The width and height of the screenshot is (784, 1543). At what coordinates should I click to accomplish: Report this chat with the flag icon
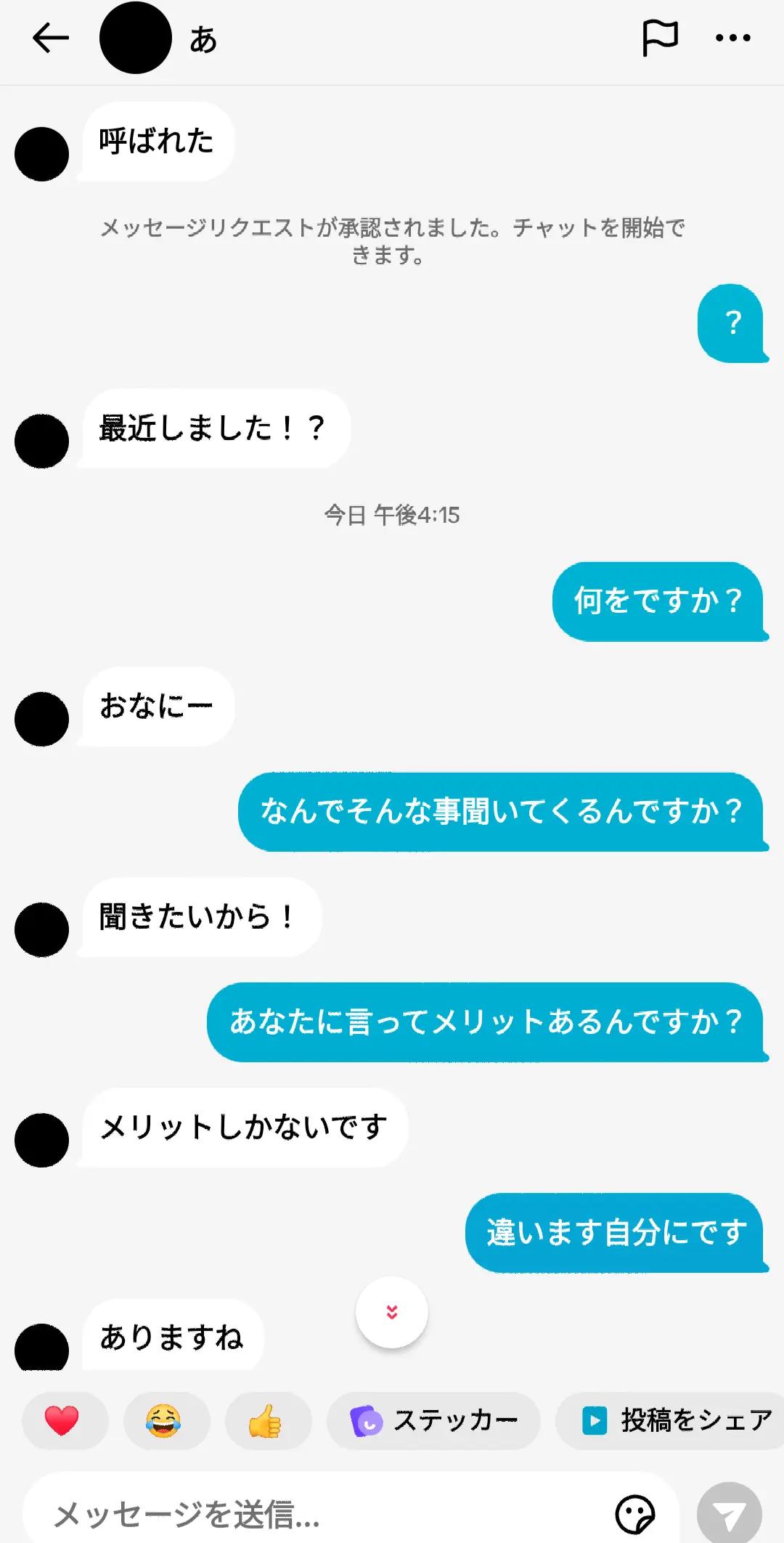[x=660, y=38]
